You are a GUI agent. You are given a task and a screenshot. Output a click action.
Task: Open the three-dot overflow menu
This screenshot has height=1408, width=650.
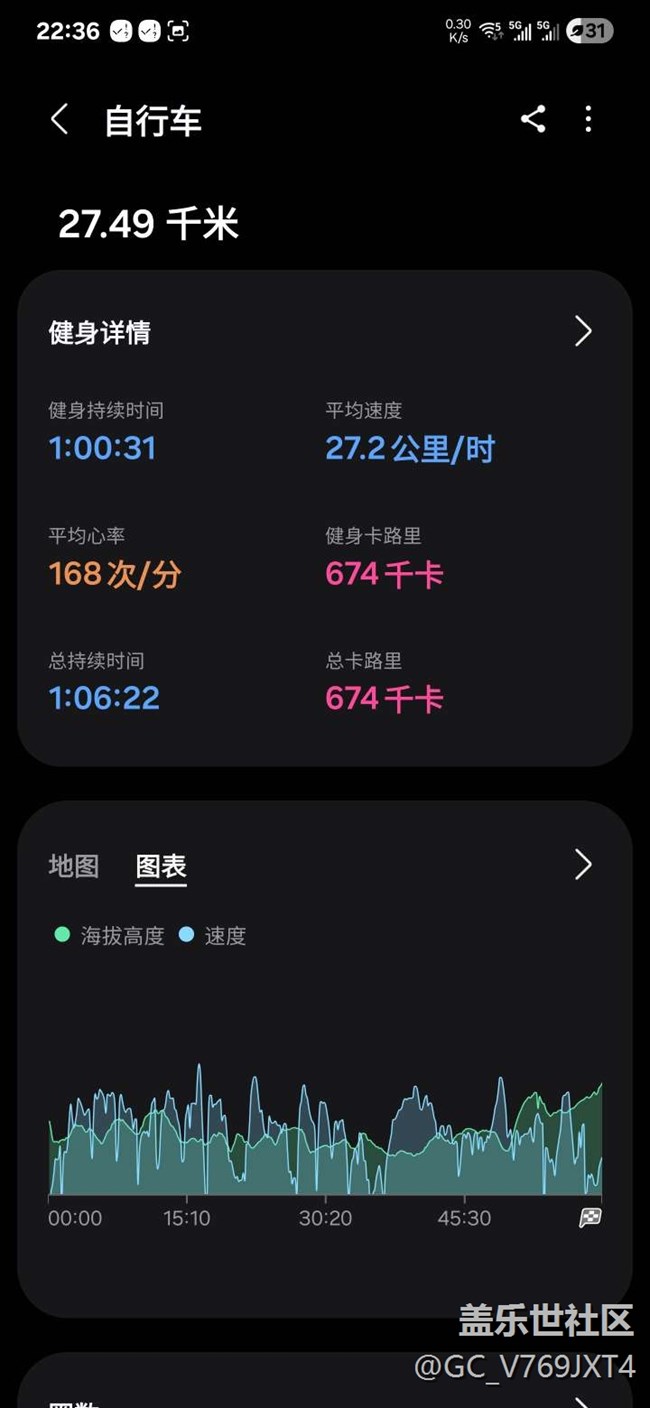click(588, 119)
